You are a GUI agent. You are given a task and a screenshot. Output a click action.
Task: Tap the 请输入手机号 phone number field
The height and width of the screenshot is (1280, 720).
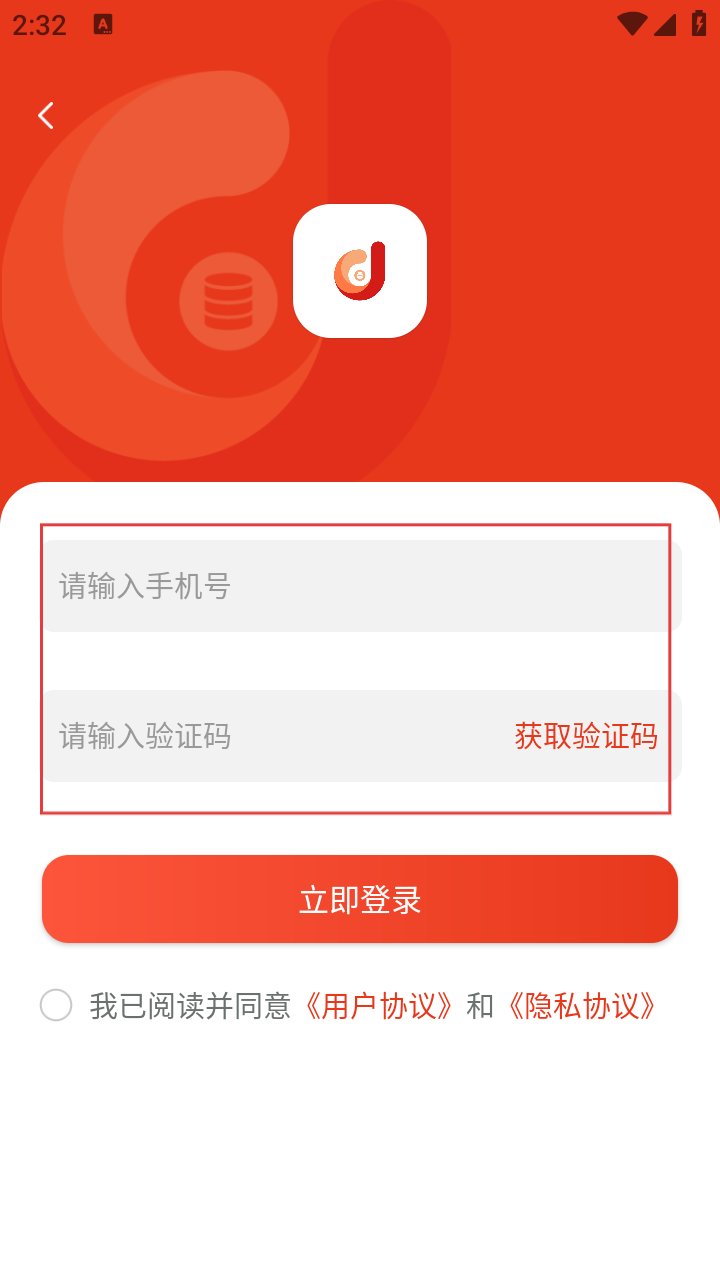click(362, 586)
